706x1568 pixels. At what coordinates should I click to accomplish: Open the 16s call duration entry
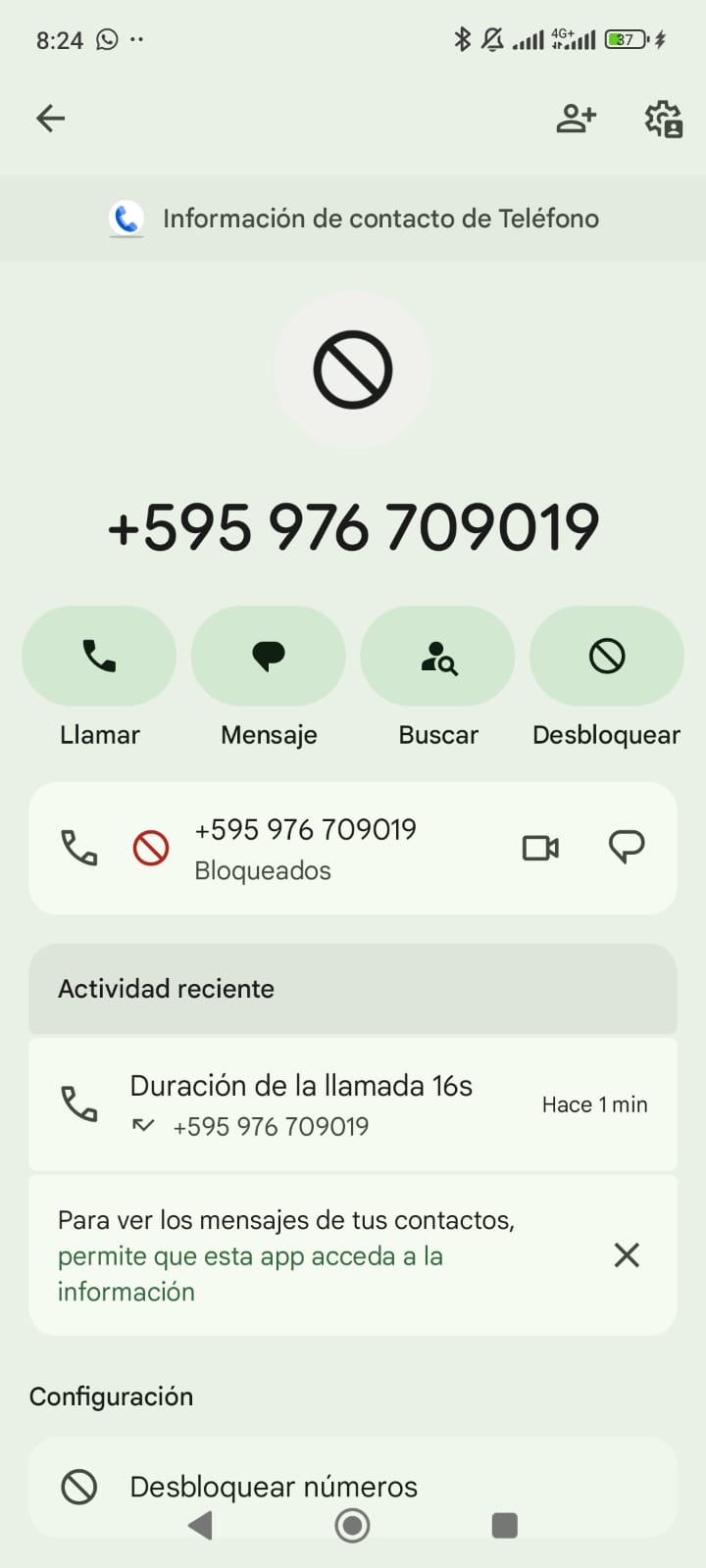click(302, 1104)
